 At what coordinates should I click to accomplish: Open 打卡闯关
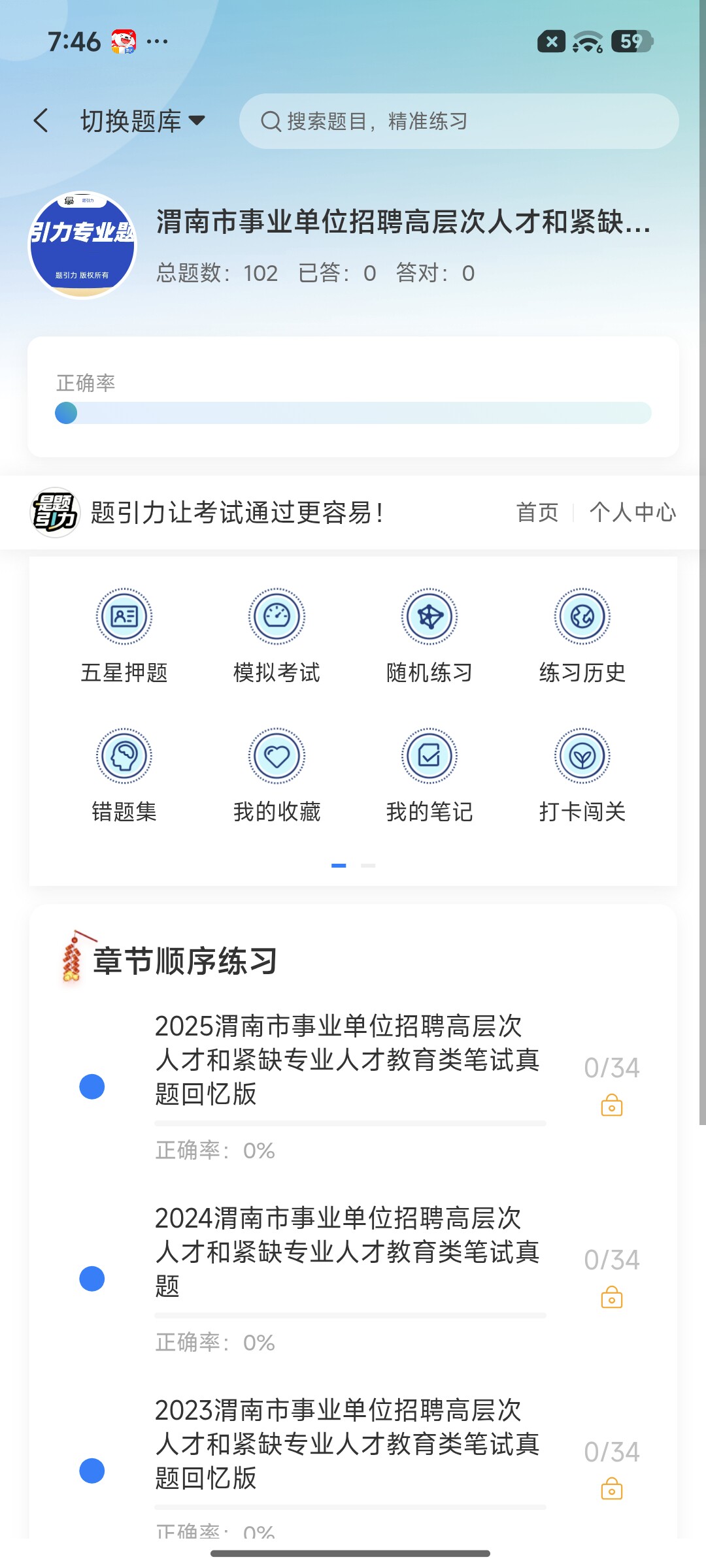(582, 776)
